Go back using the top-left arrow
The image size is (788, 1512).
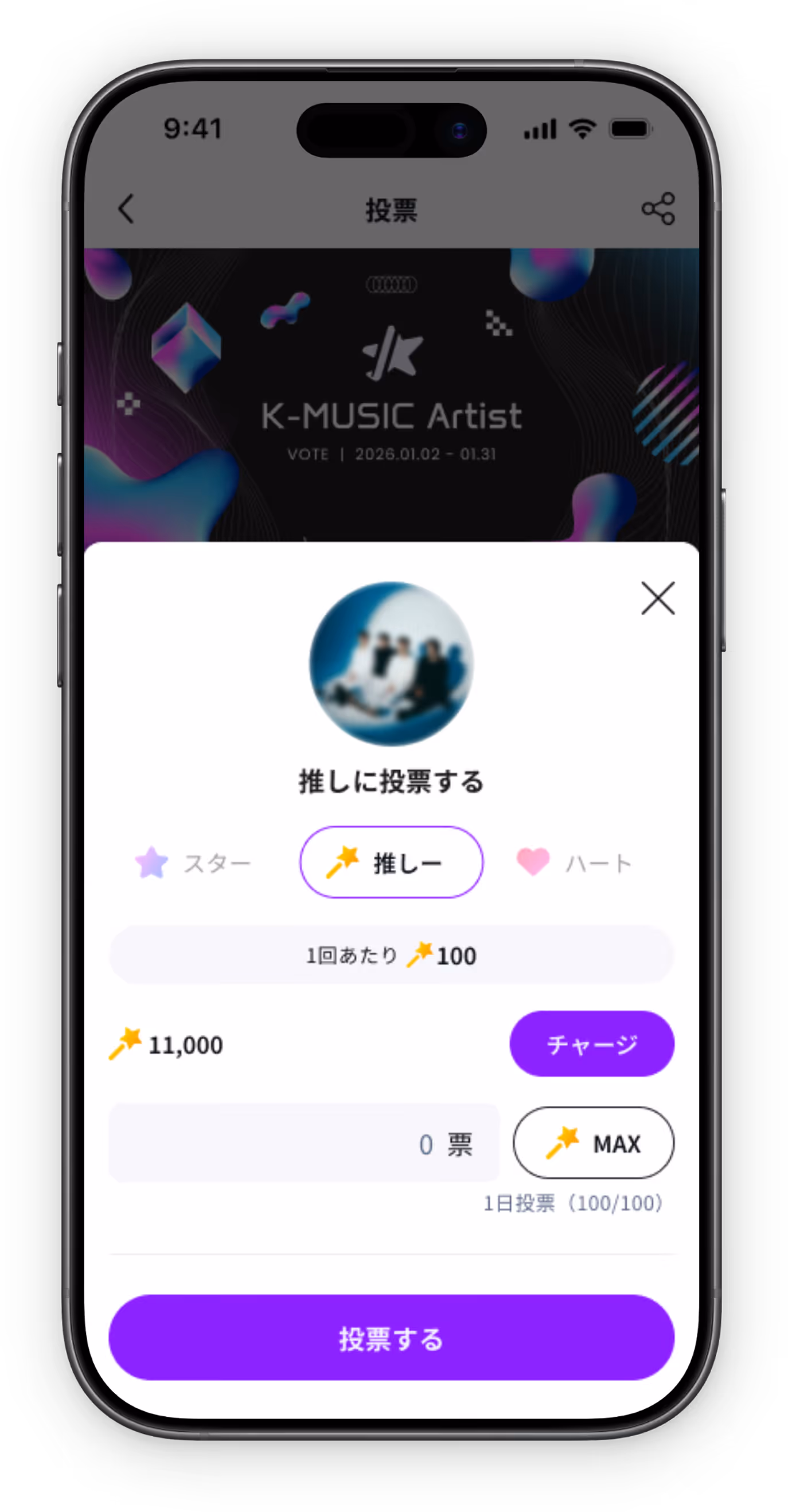pos(126,209)
